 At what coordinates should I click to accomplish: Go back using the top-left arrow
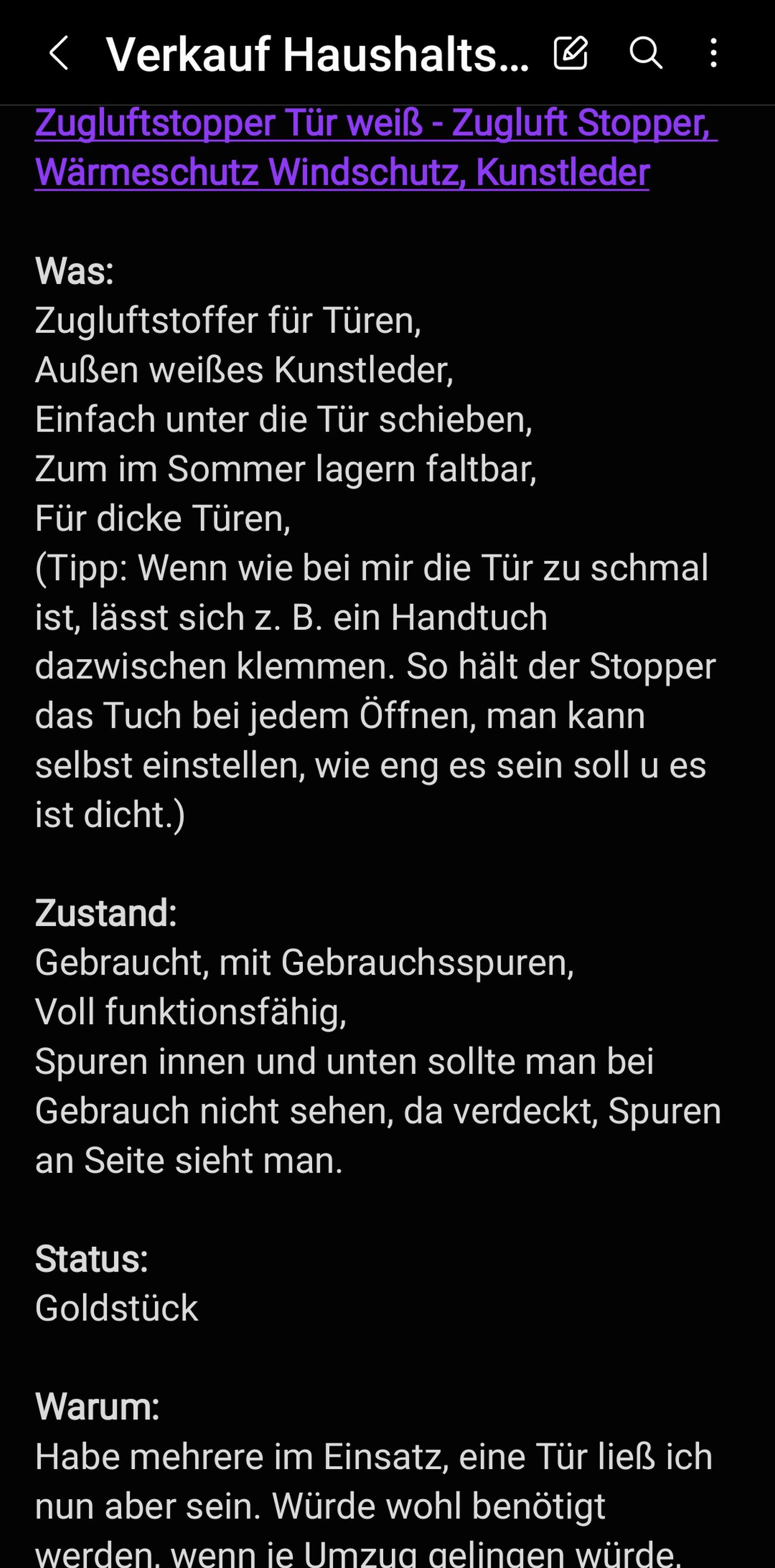59,53
